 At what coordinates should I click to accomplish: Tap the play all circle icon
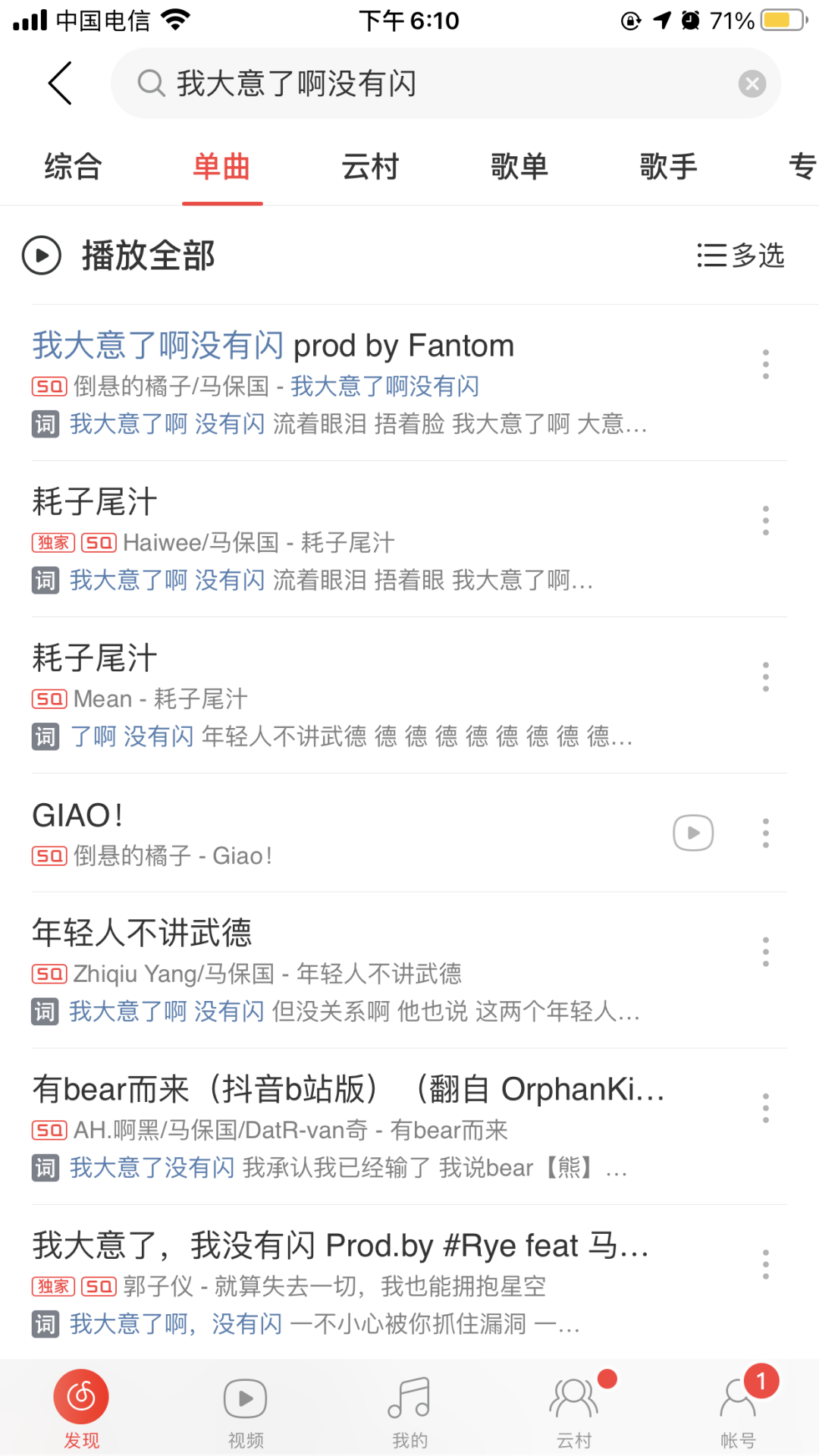tap(42, 256)
